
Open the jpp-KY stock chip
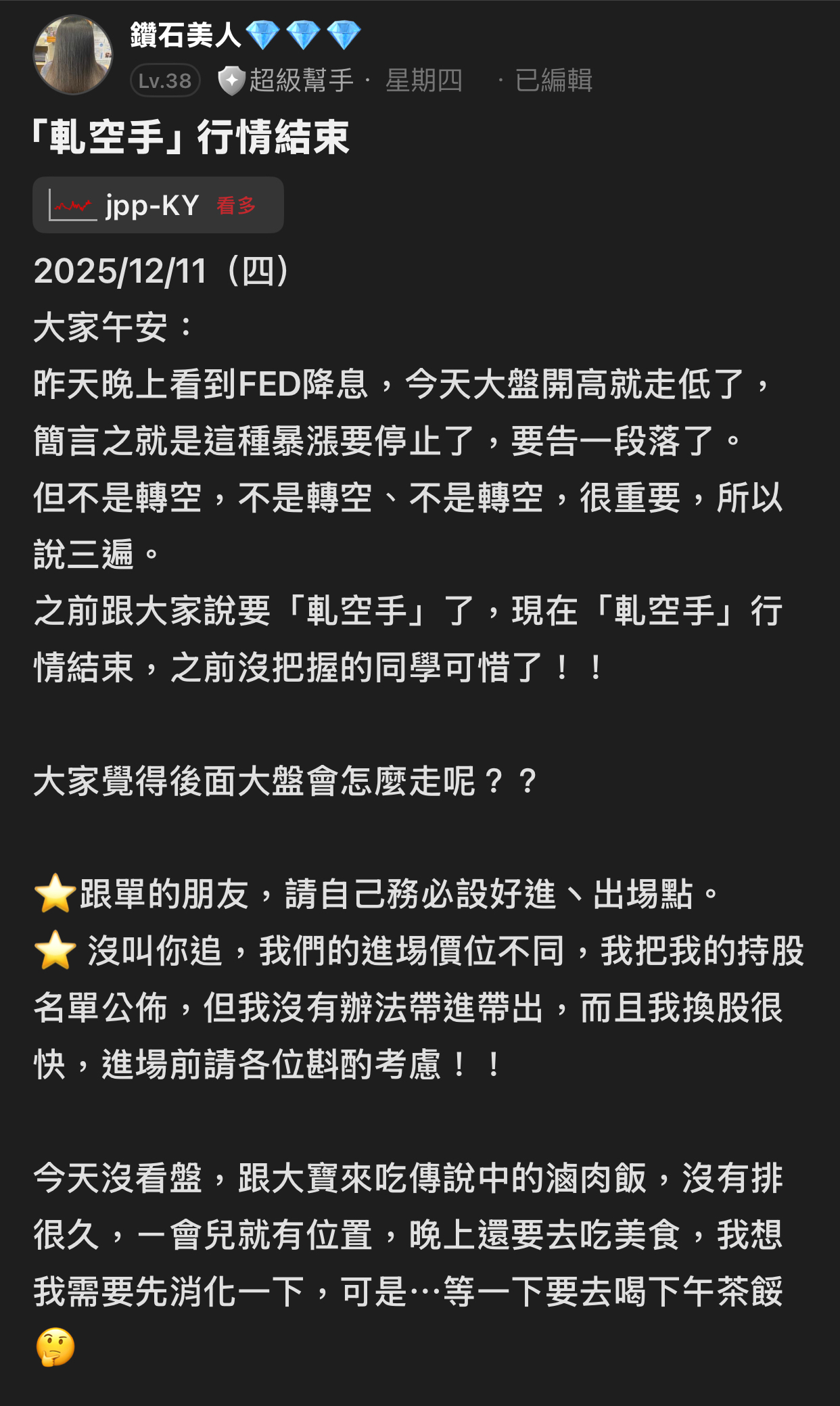(x=158, y=205)
